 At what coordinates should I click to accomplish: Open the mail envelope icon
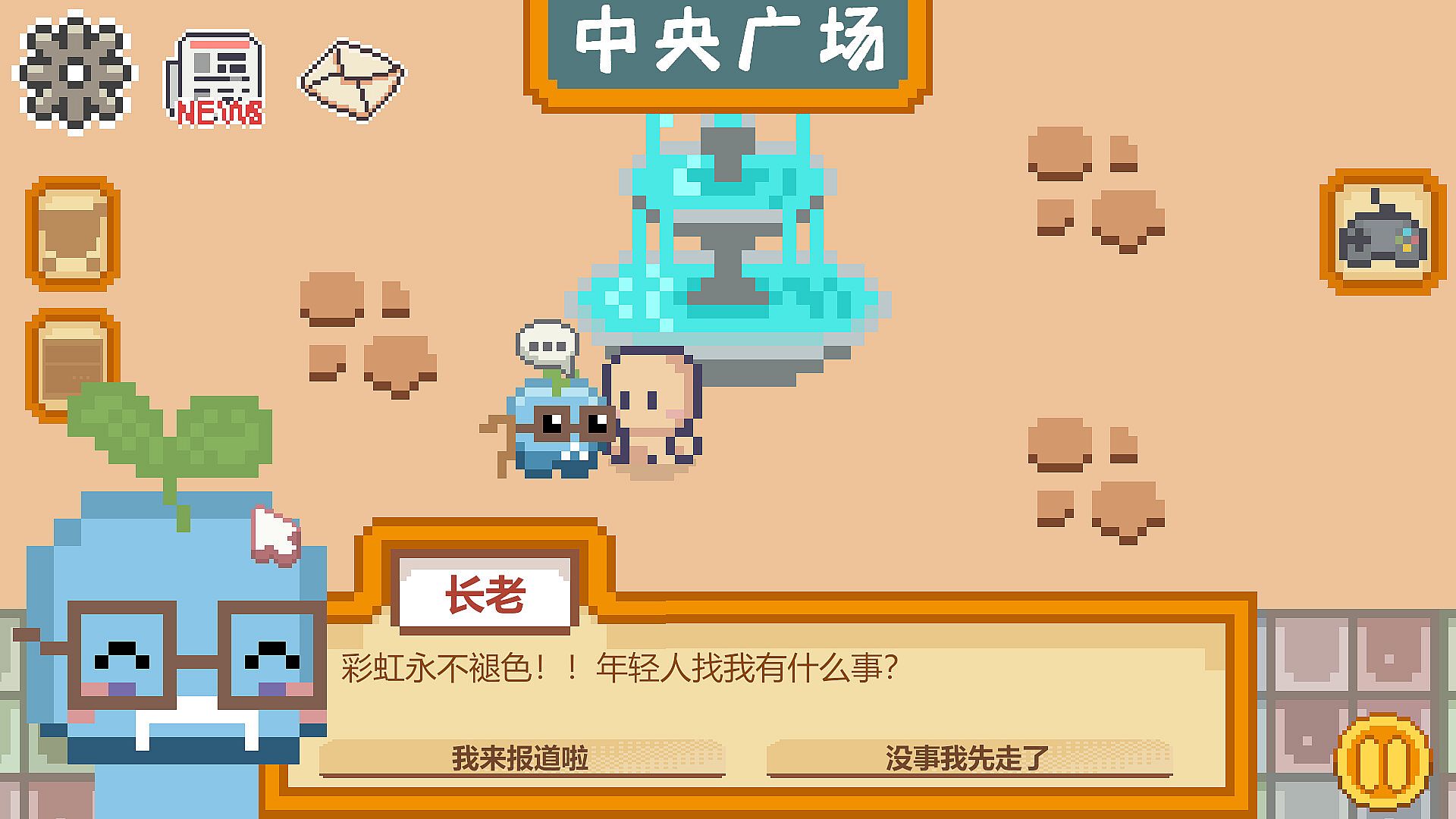pos(353,79)
